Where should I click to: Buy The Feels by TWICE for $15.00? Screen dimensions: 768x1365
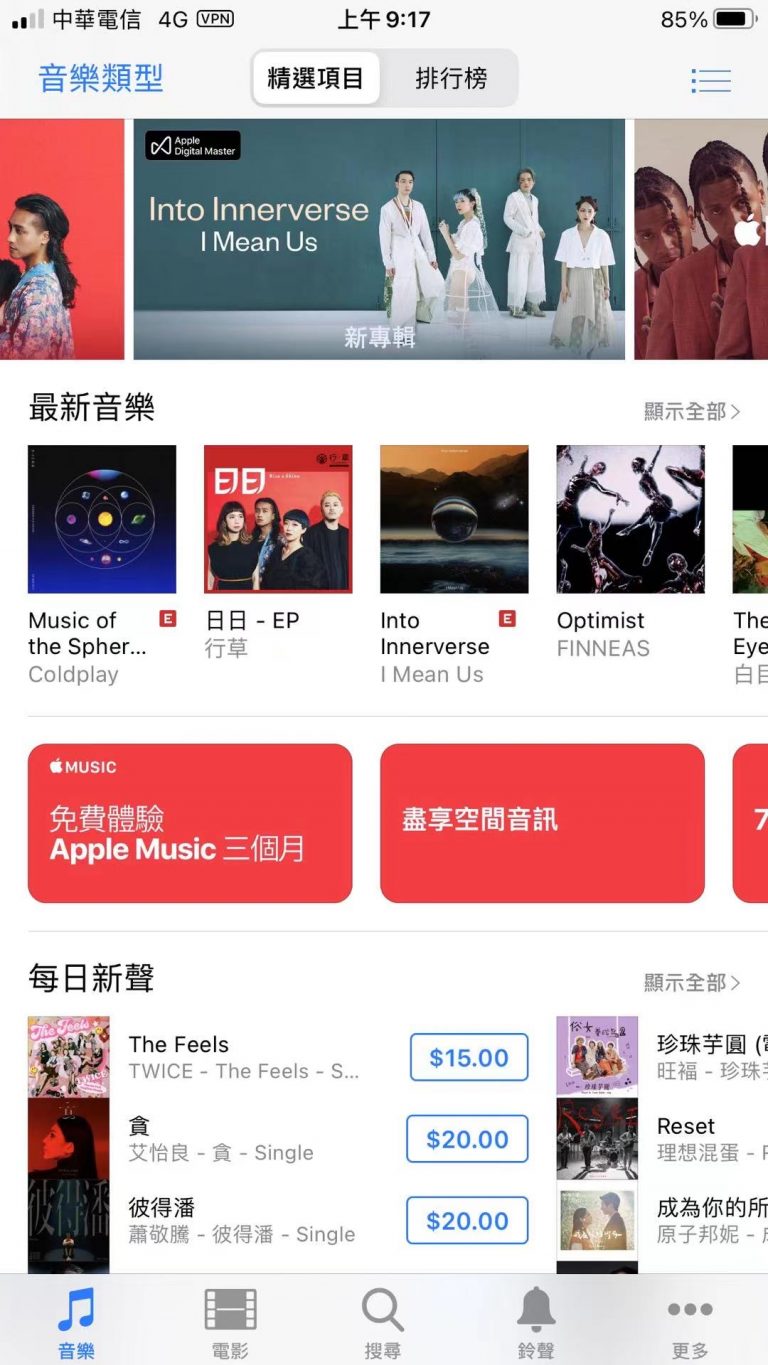[x=468, y=1058]
